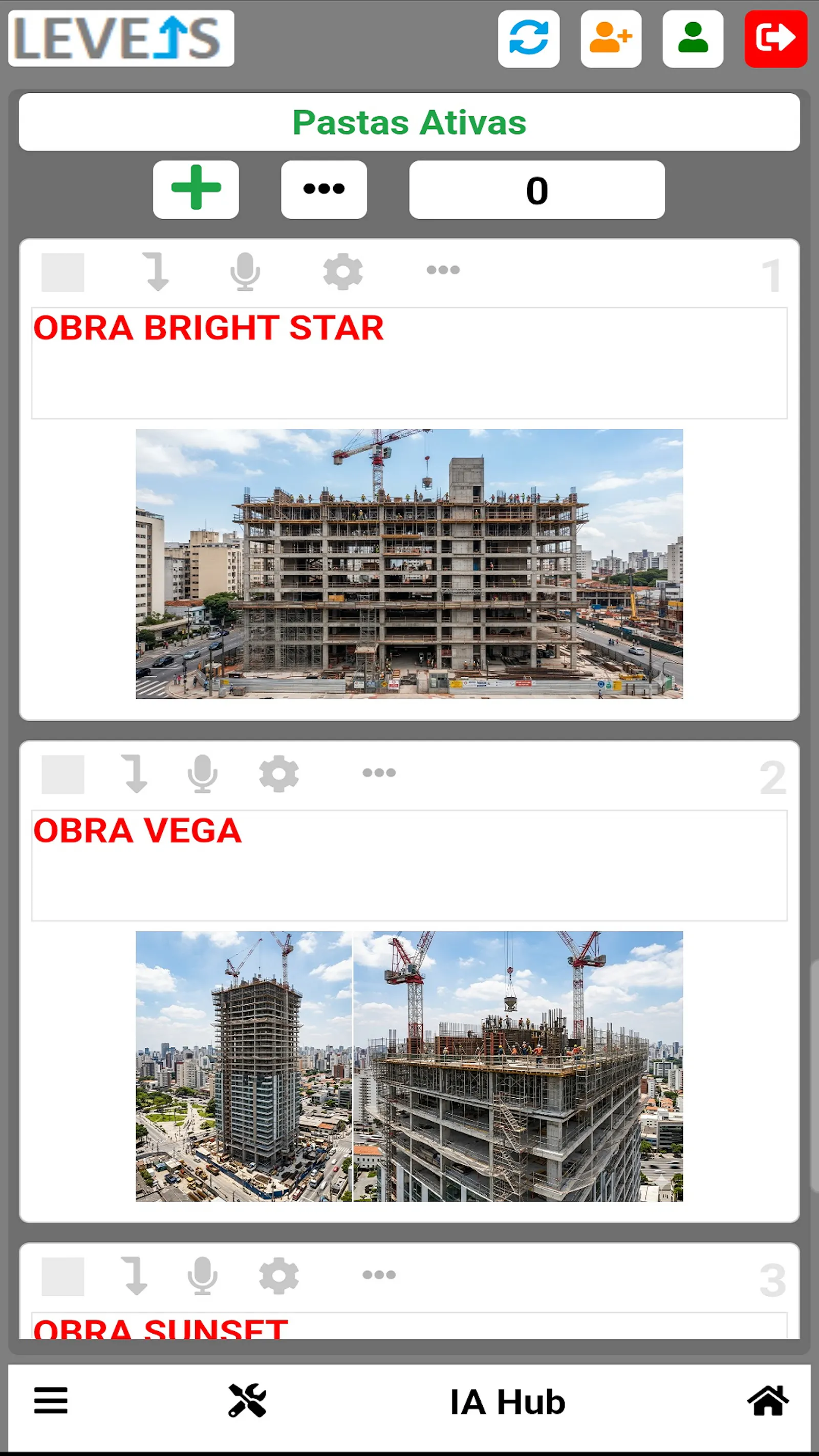Open the hamburger menu
Image resolution: width=819 pixels, height=1456 pixels.
coord(51,1401)
